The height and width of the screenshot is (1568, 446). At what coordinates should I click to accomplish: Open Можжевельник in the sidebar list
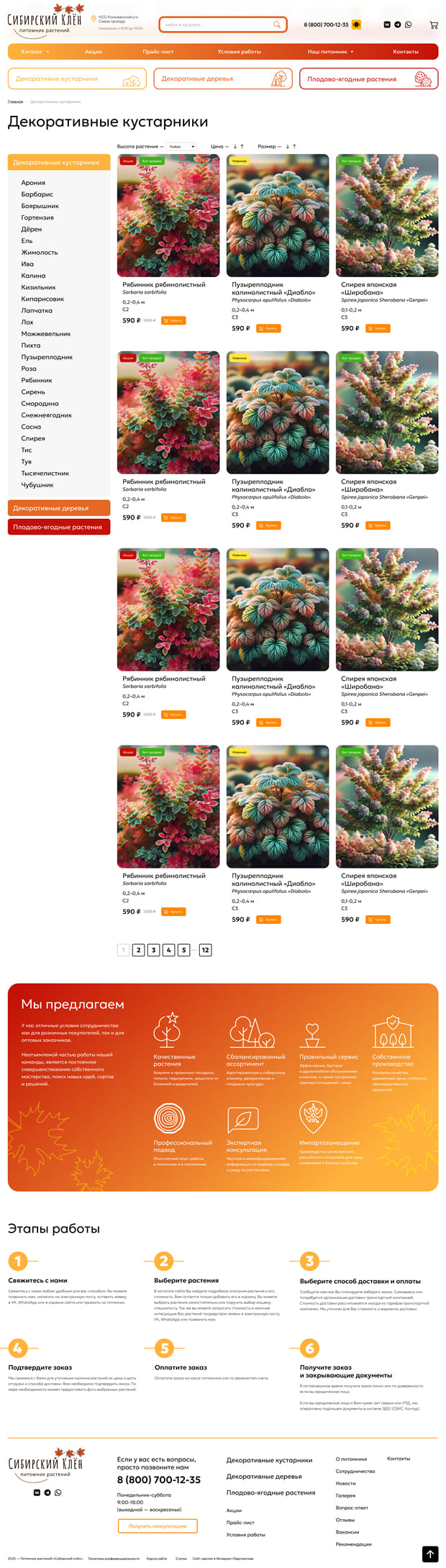click(x=46, y=334)
